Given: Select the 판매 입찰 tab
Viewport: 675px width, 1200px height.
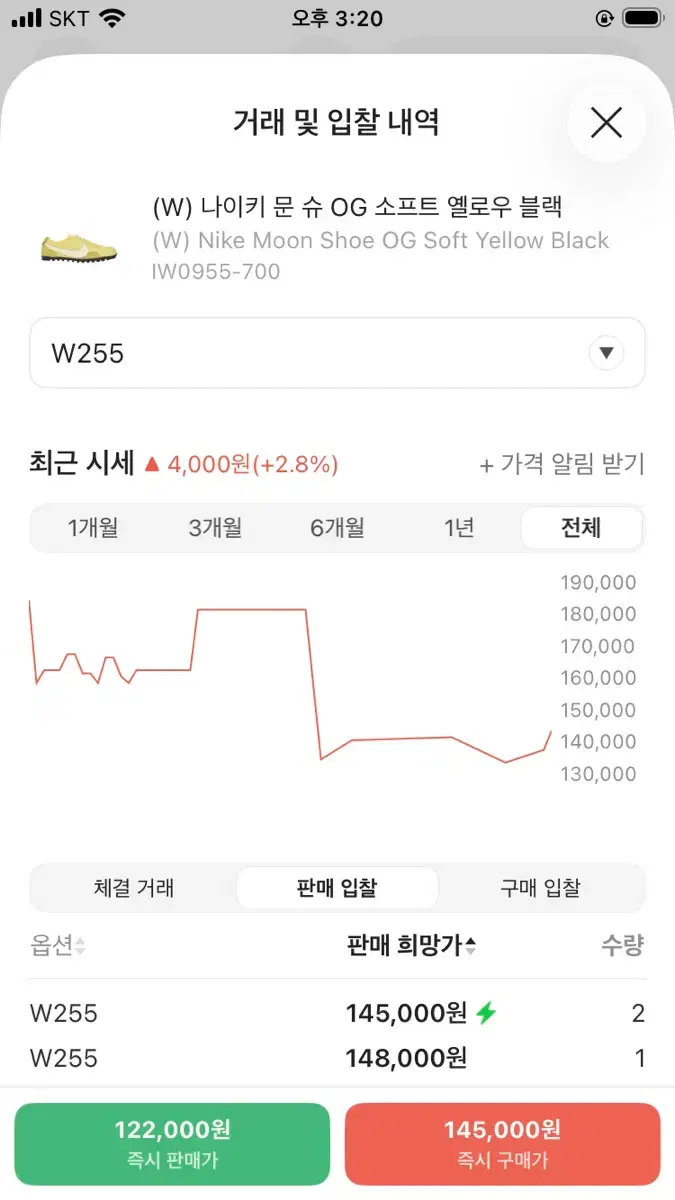Looking at the screenshot, I should pos(337,888).
